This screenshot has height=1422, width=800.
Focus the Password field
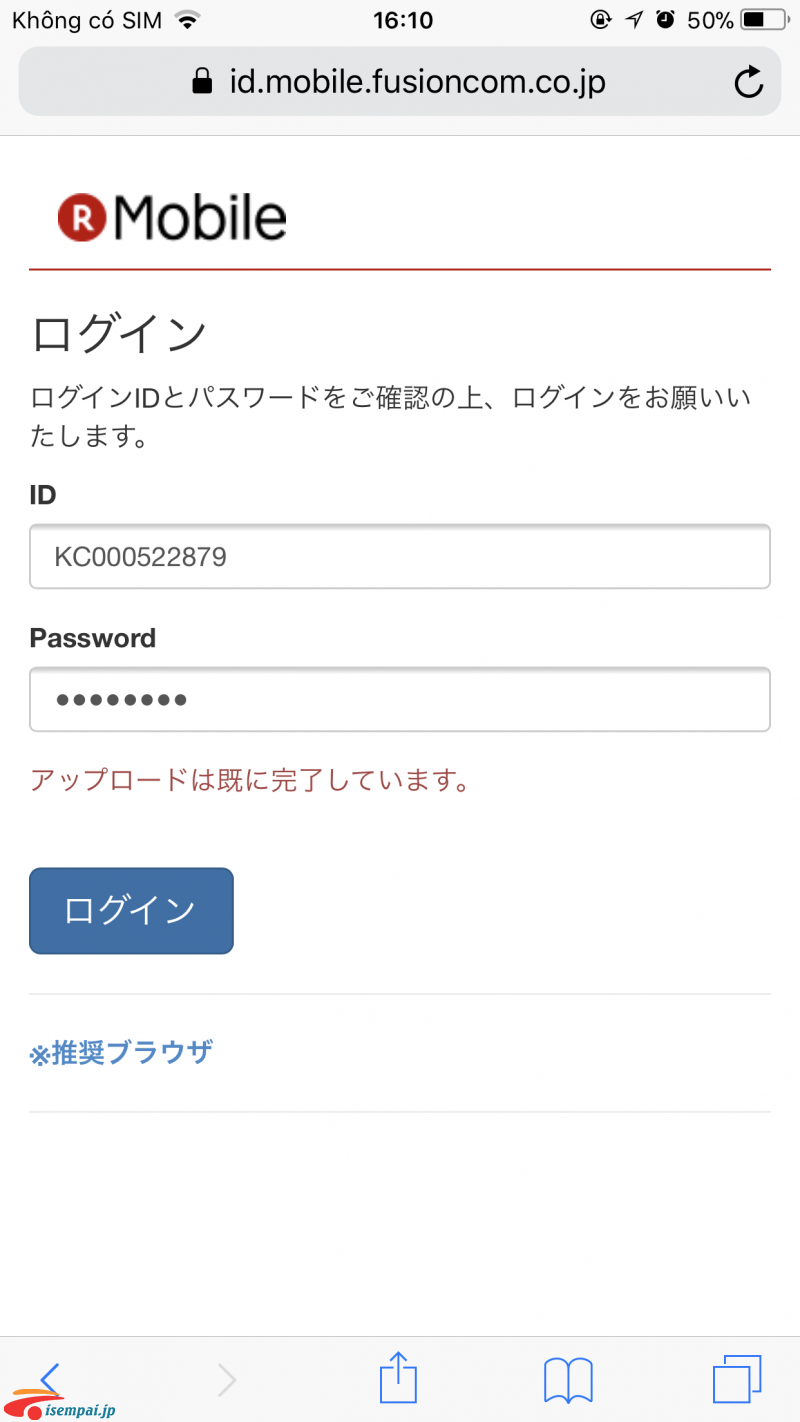pos(400,700)
